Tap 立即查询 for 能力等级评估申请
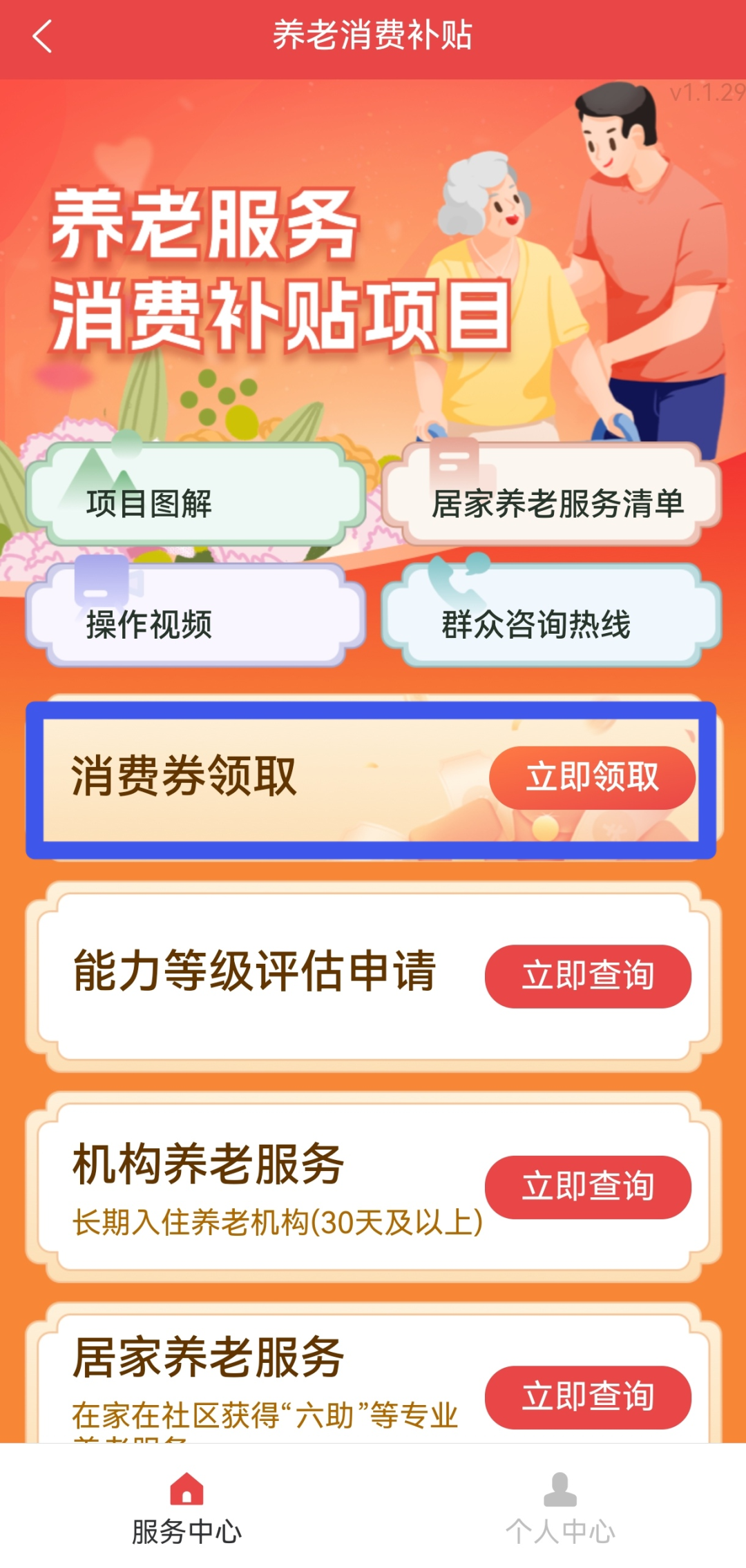 point(588,976)
